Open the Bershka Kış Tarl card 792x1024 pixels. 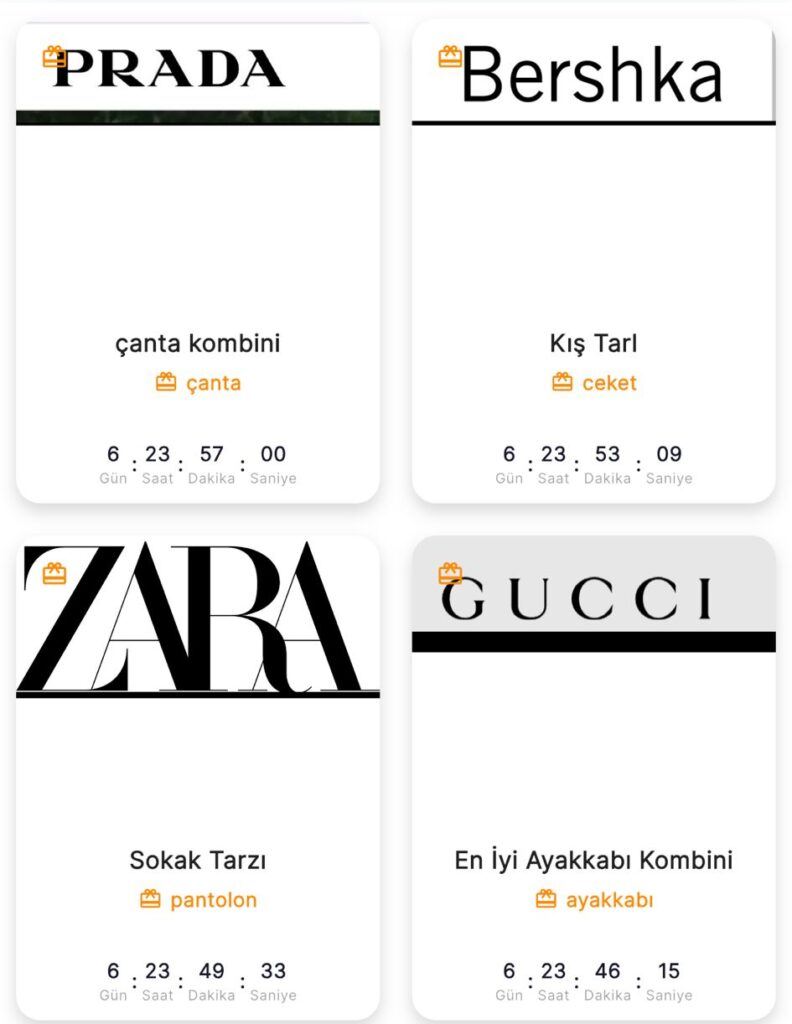point(593,343)
